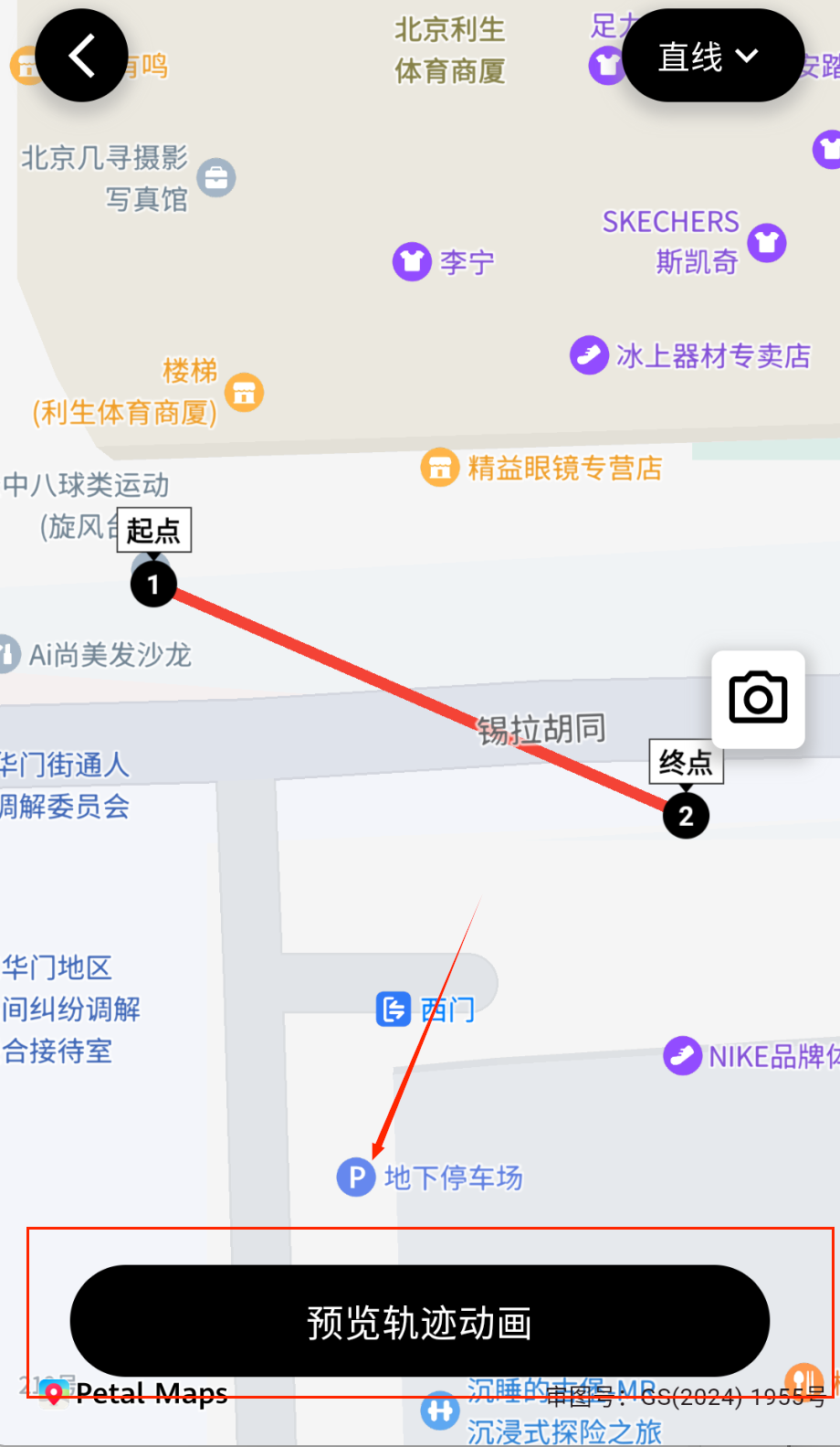Go back using the arrow button

point(81,56)
